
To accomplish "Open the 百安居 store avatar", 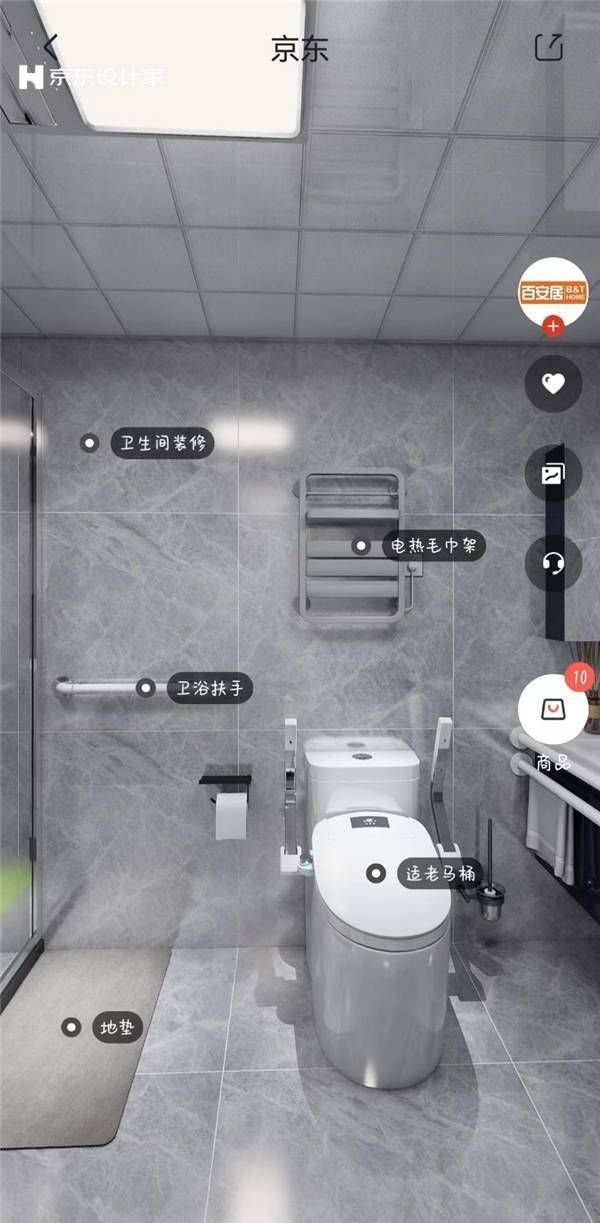I will (x=552, y=292).
